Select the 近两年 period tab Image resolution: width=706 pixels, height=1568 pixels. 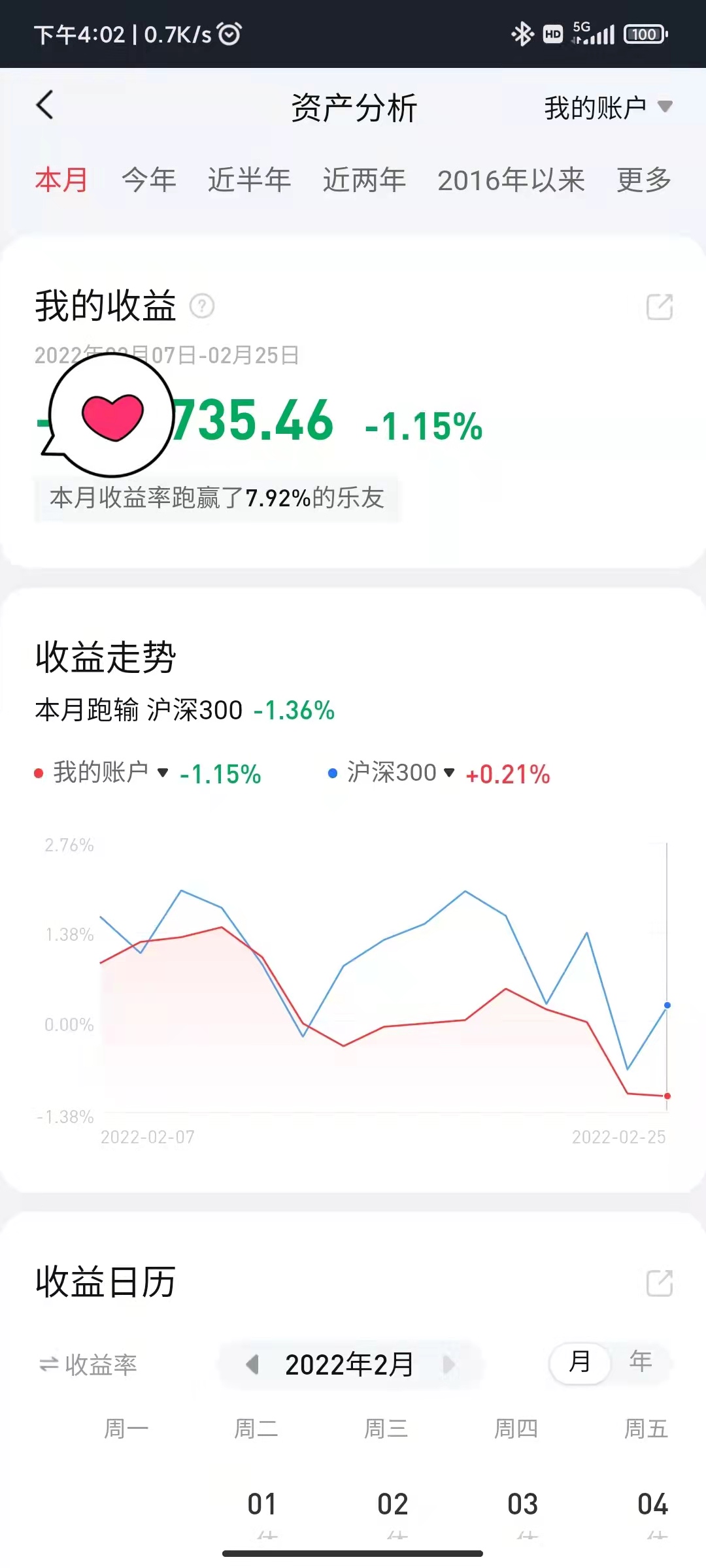pos(364,180)
